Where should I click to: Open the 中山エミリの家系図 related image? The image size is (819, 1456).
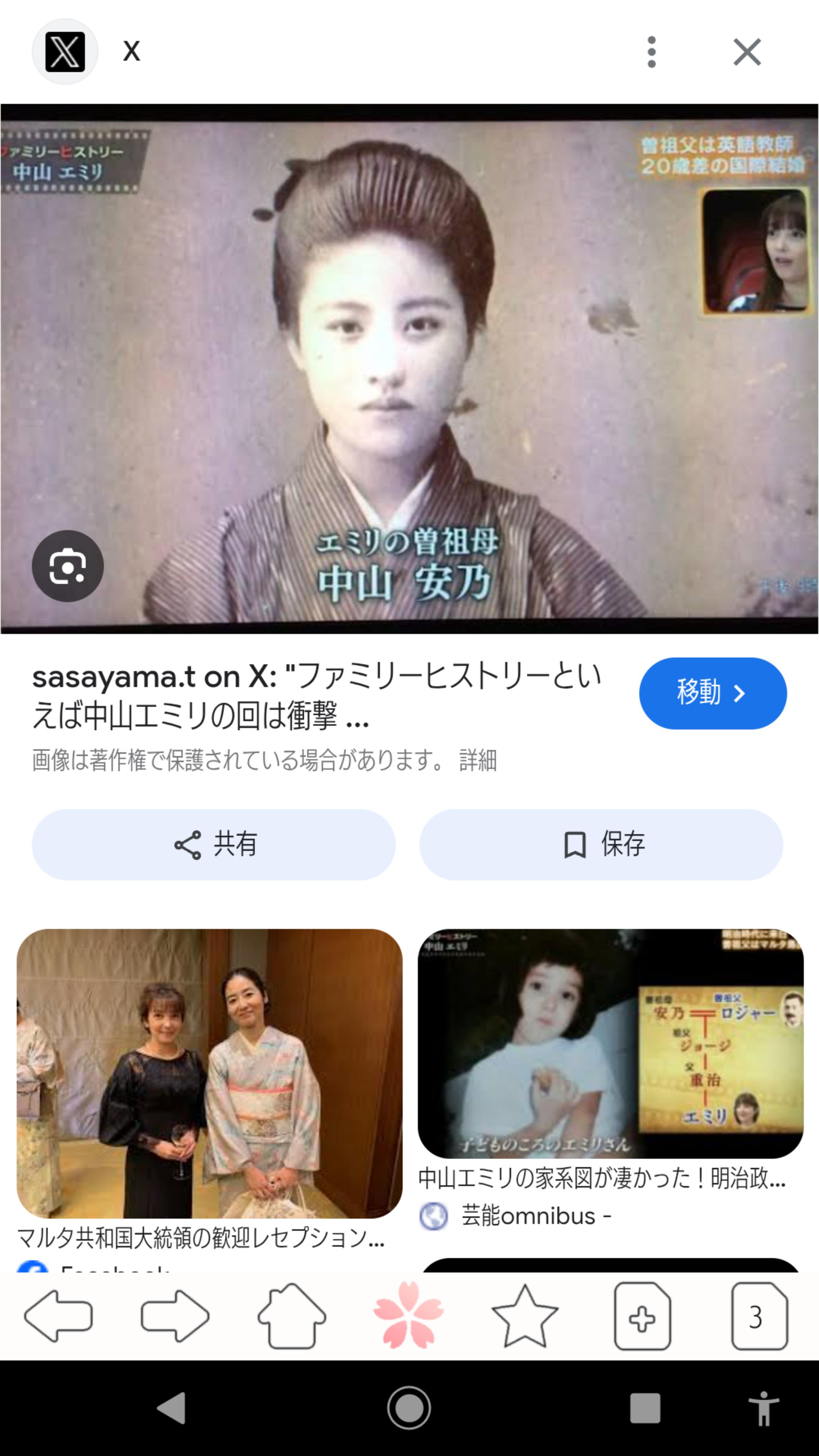(610, 1043)
